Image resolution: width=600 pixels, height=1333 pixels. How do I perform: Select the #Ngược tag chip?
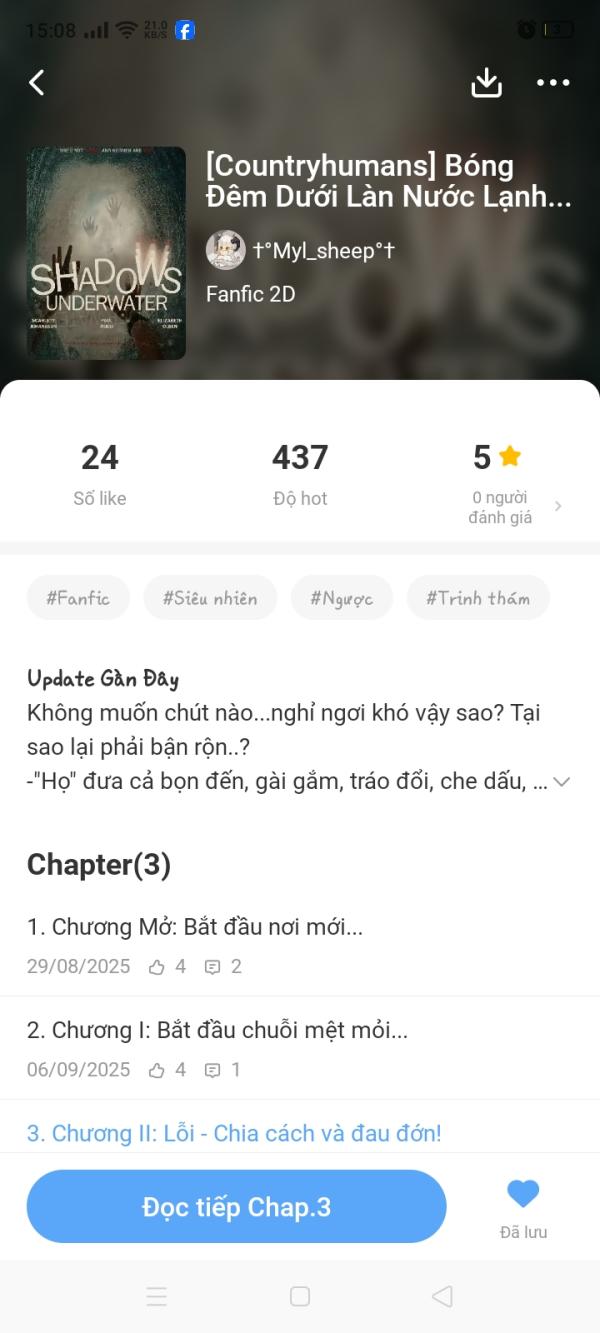[x=341, y=598]
